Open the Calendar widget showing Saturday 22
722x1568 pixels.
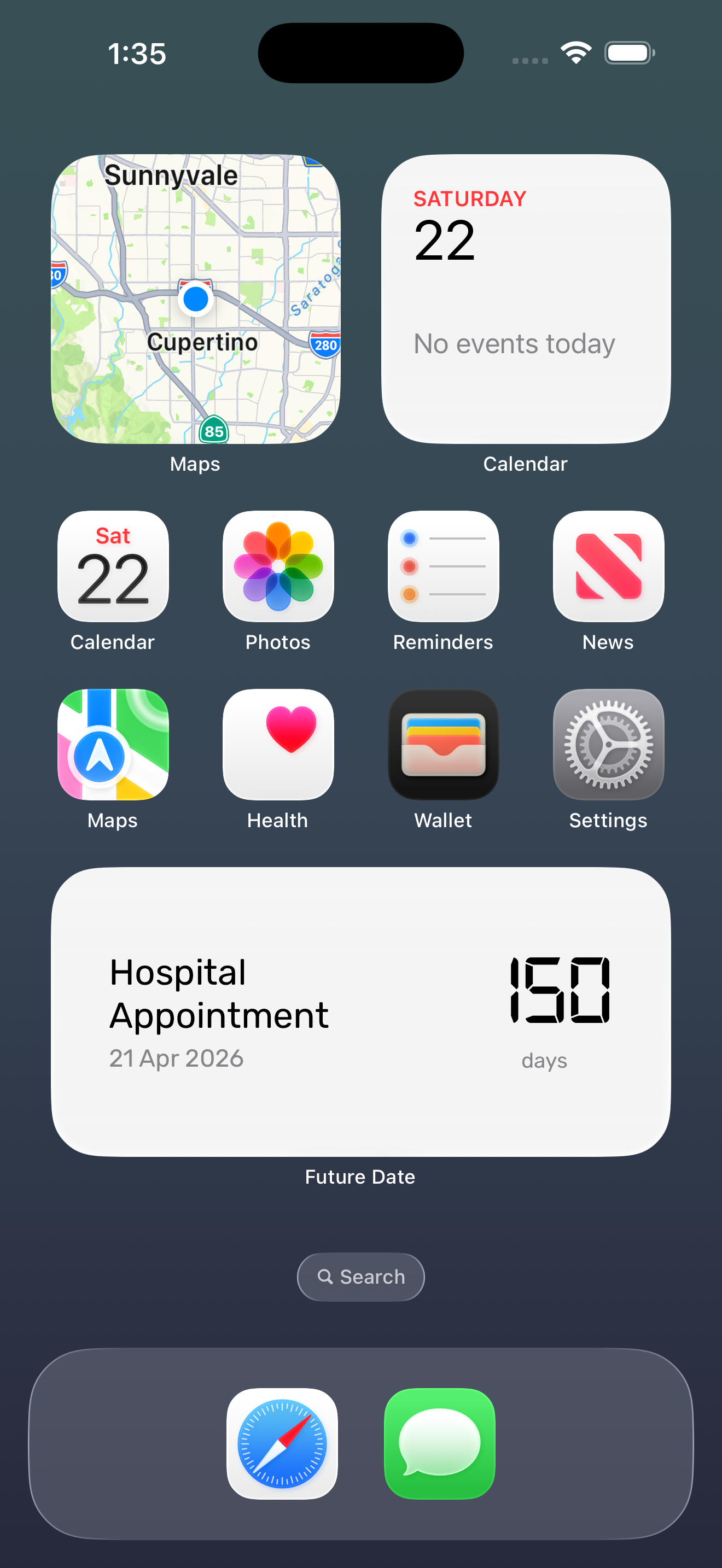[x=526, y=299]
